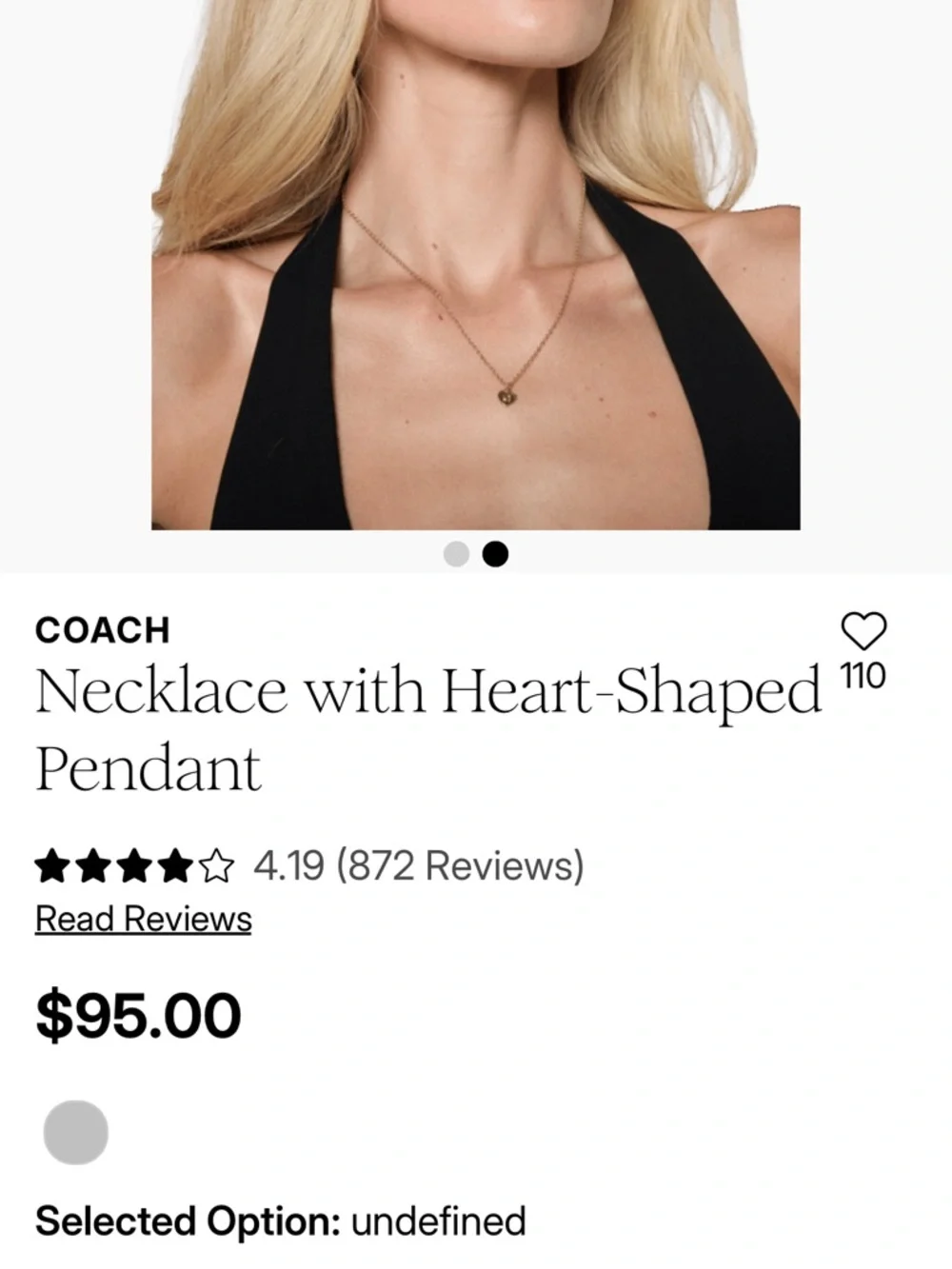Click the $95.00 price text

(x=137, y=1013)
